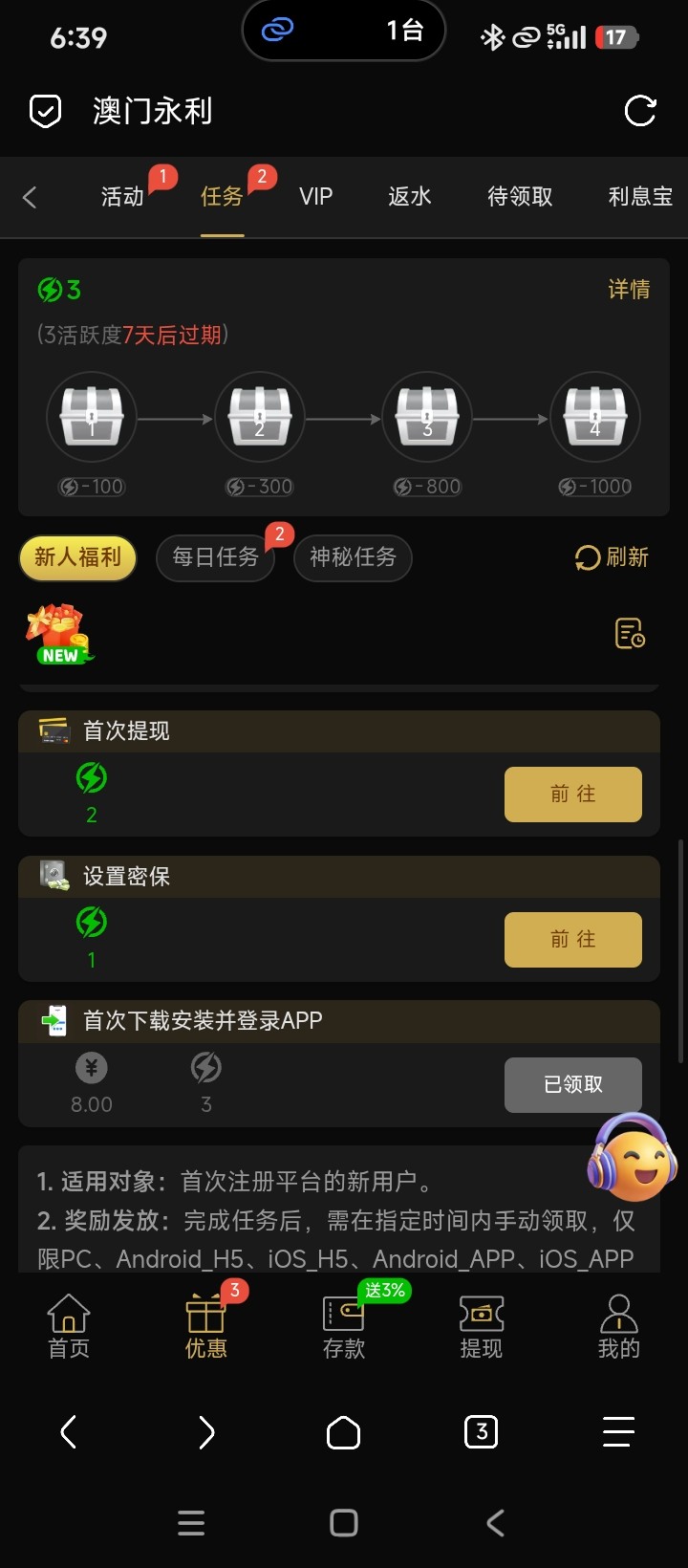Viewport: 688px width, 1568px height.
Task: Switch to the 活动 tab
Action: pyautogui.click(x=123, y=197)
